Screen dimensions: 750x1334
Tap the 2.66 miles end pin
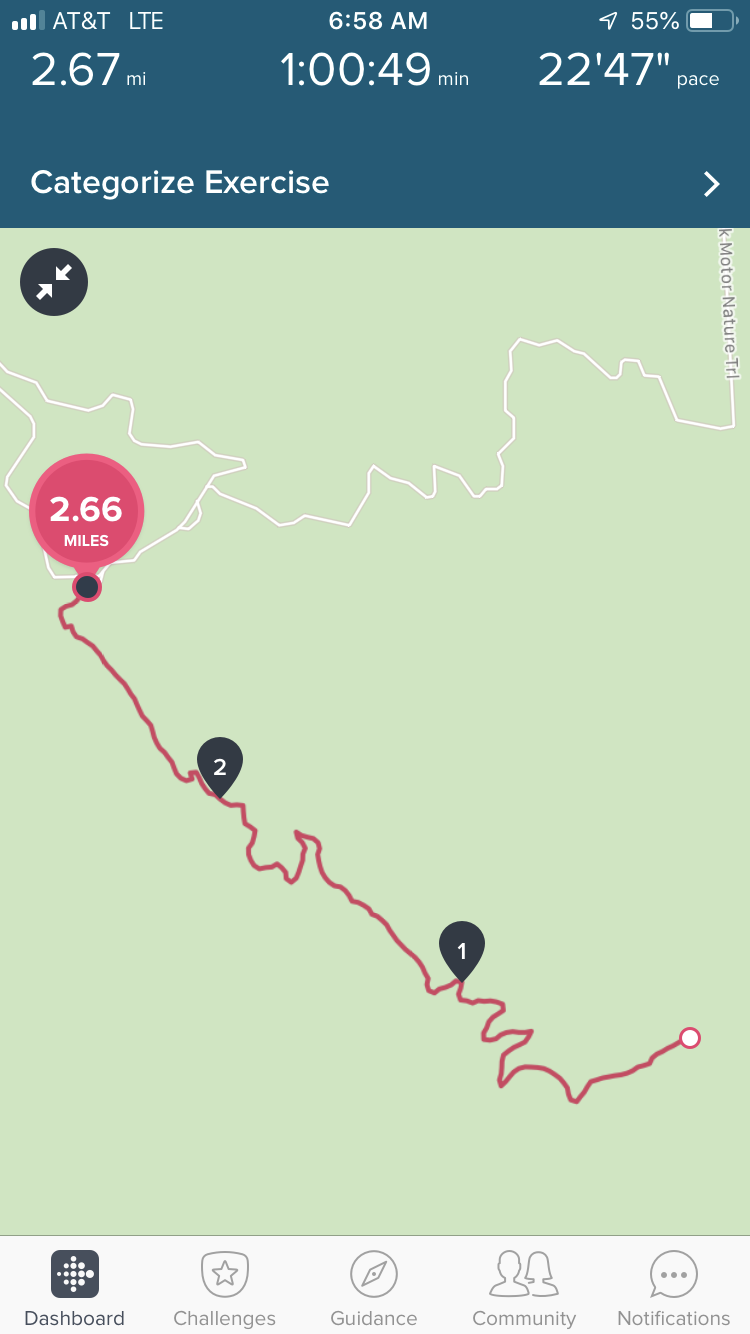[x=87, y=512]
